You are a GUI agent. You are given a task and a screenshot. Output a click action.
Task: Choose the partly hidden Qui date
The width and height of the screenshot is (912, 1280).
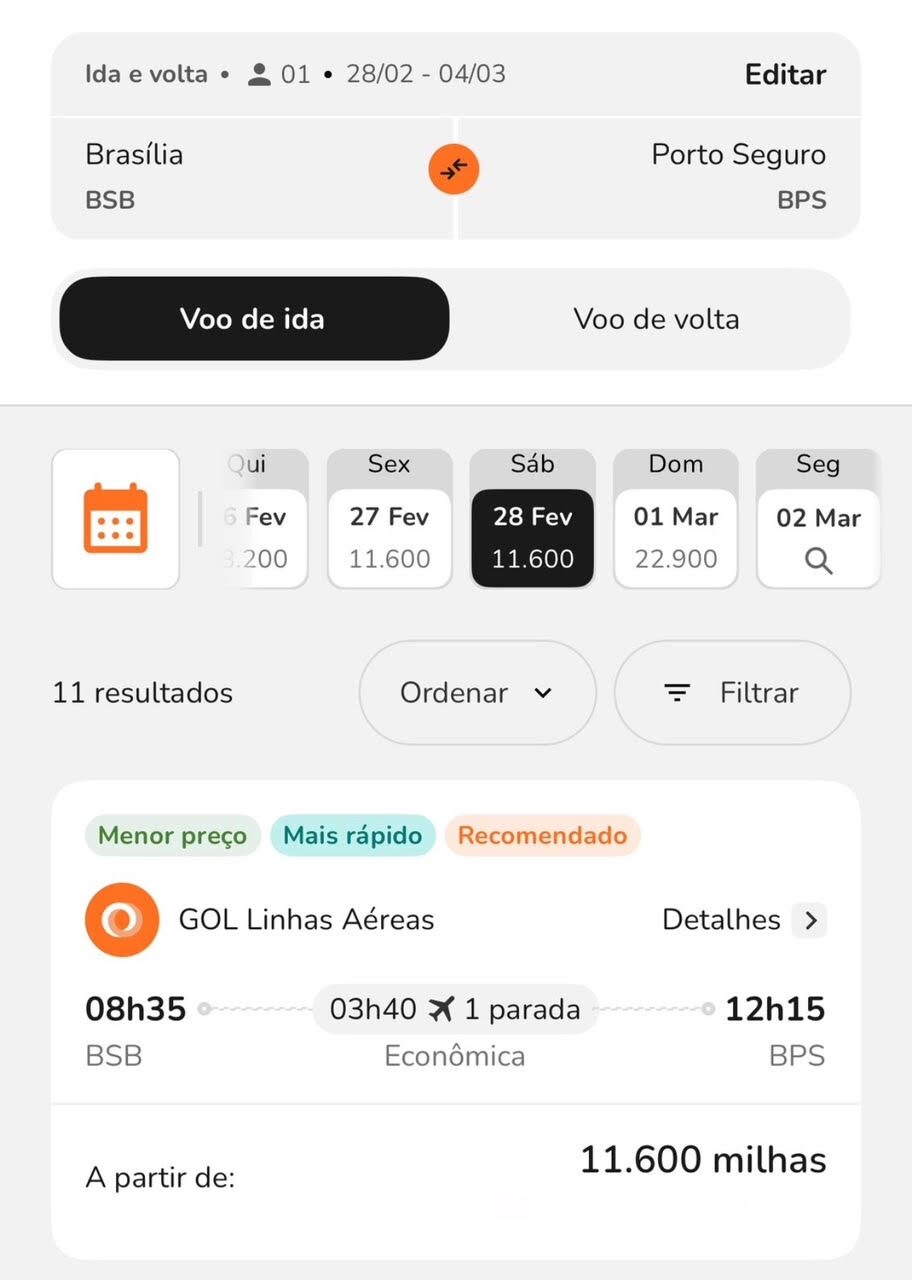pyautogui.click(x=255, y=520)
